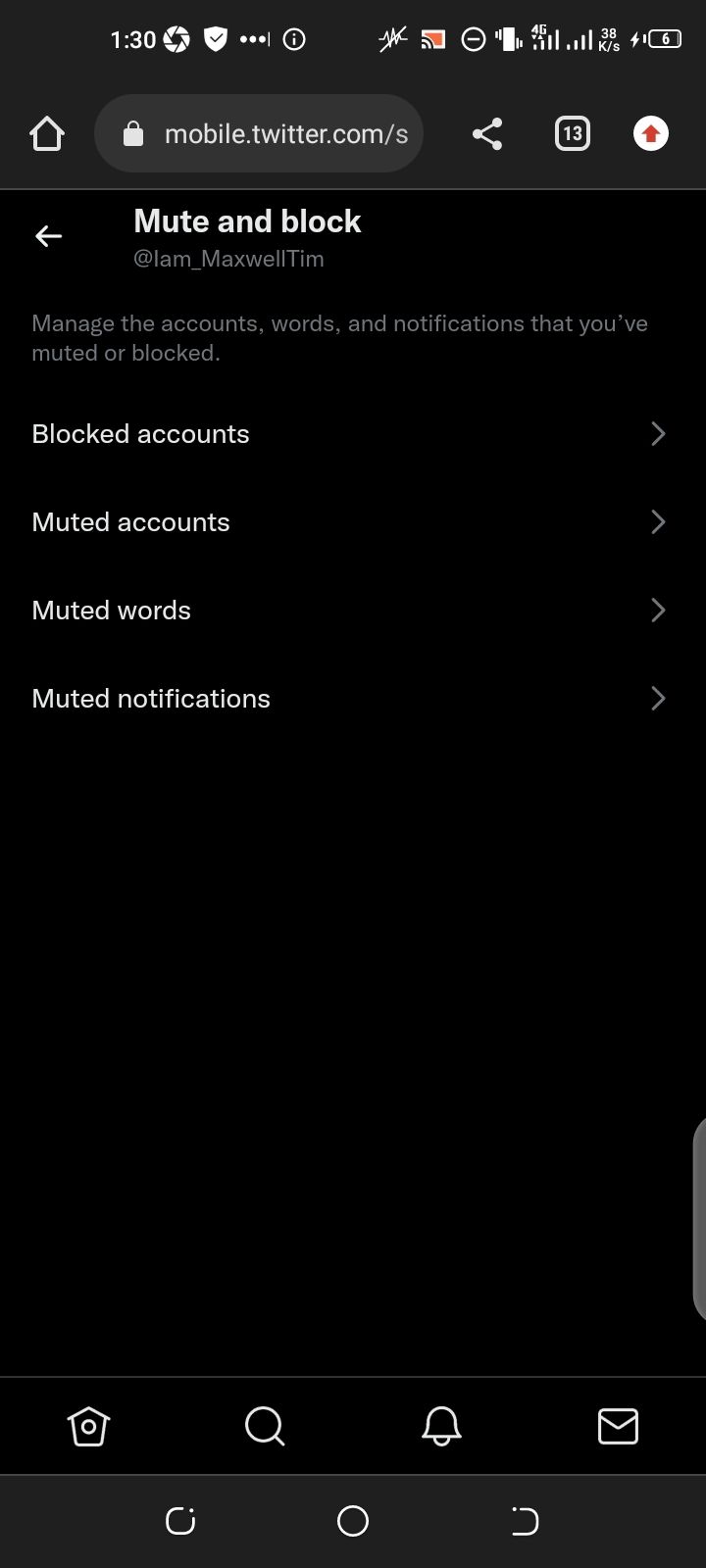
Task: Go back from Mute and block
Action: (48, 236)
